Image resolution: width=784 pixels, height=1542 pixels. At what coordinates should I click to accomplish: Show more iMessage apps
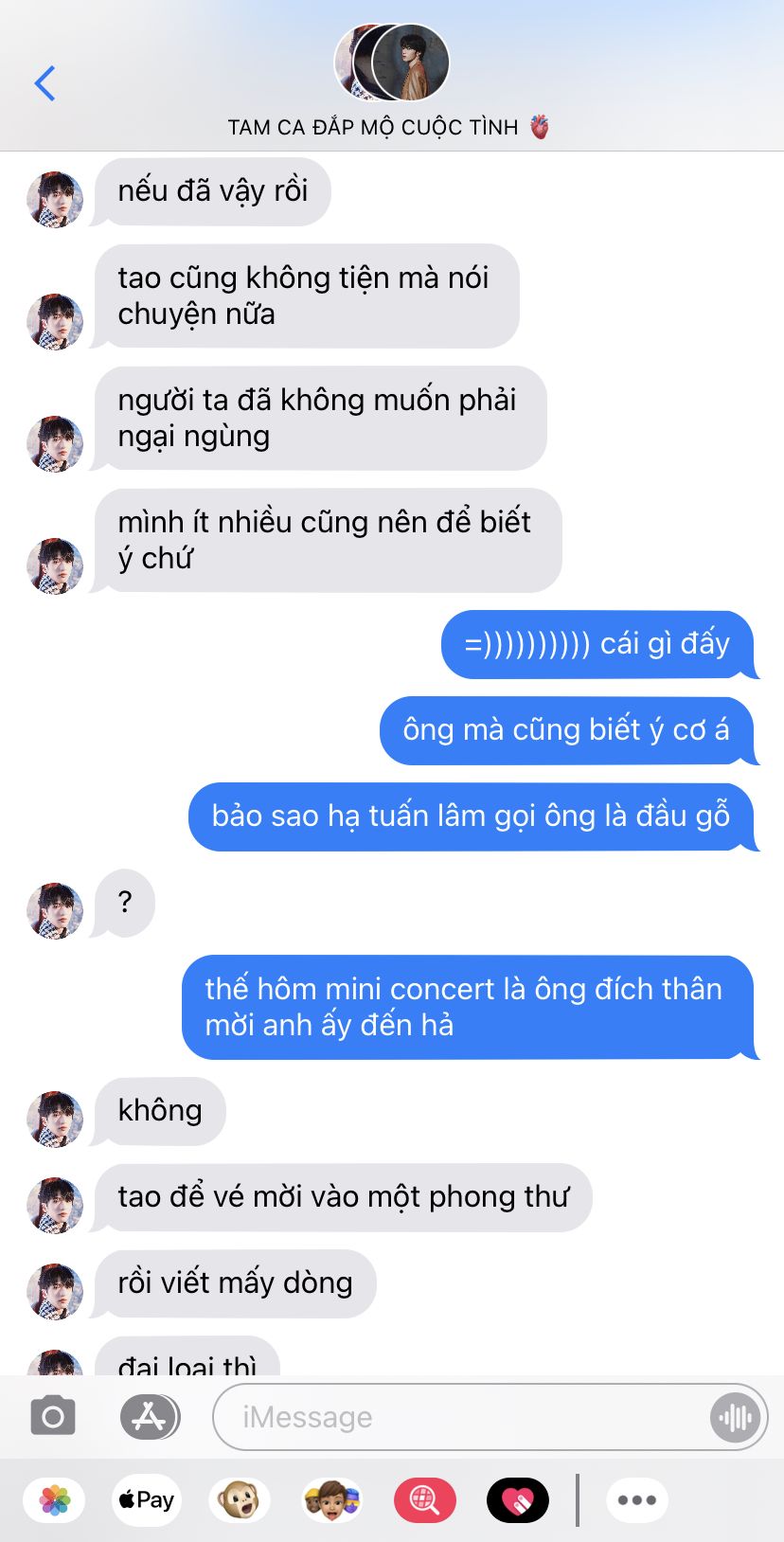tap(636, 1500)
